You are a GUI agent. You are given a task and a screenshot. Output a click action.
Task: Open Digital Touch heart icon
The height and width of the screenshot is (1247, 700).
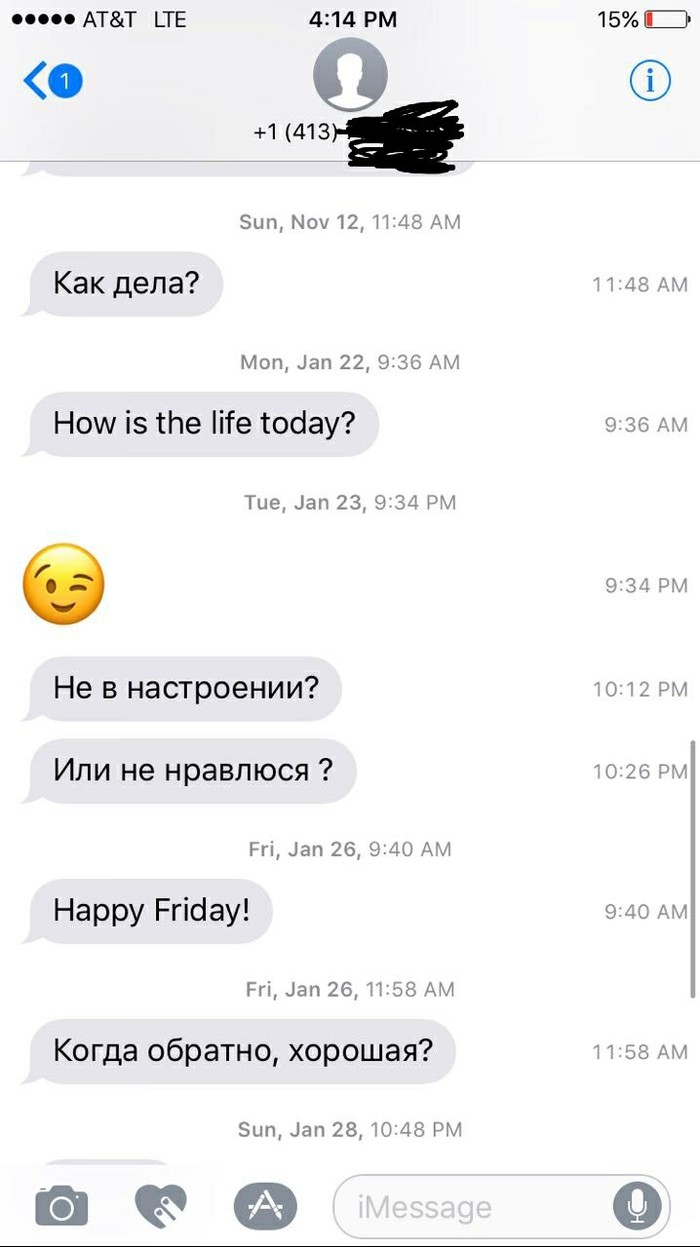[x=162, y=1207]
